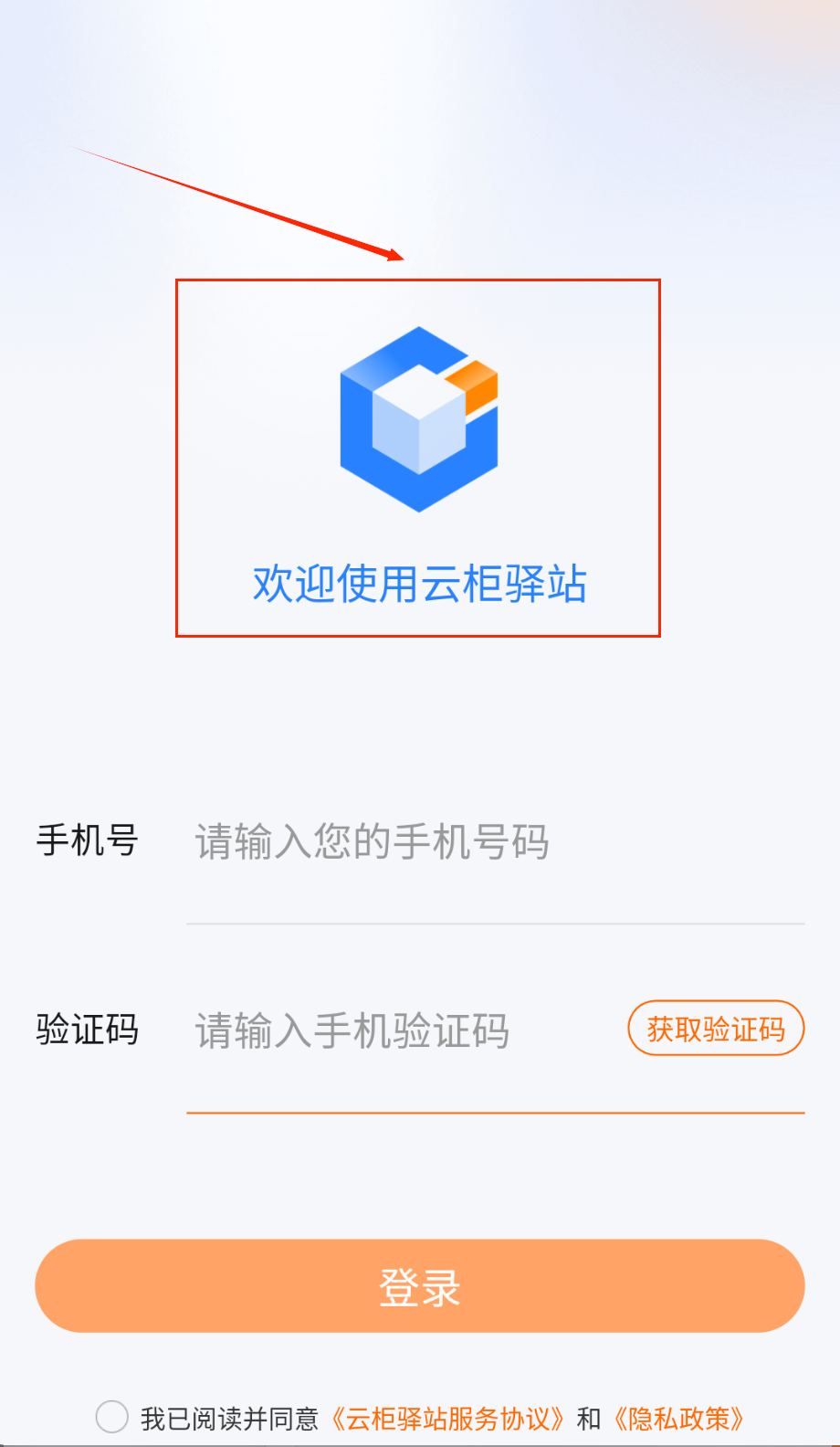Request a code with 获取验证码
This screenshot has width=840, height=1447.
716,1029
